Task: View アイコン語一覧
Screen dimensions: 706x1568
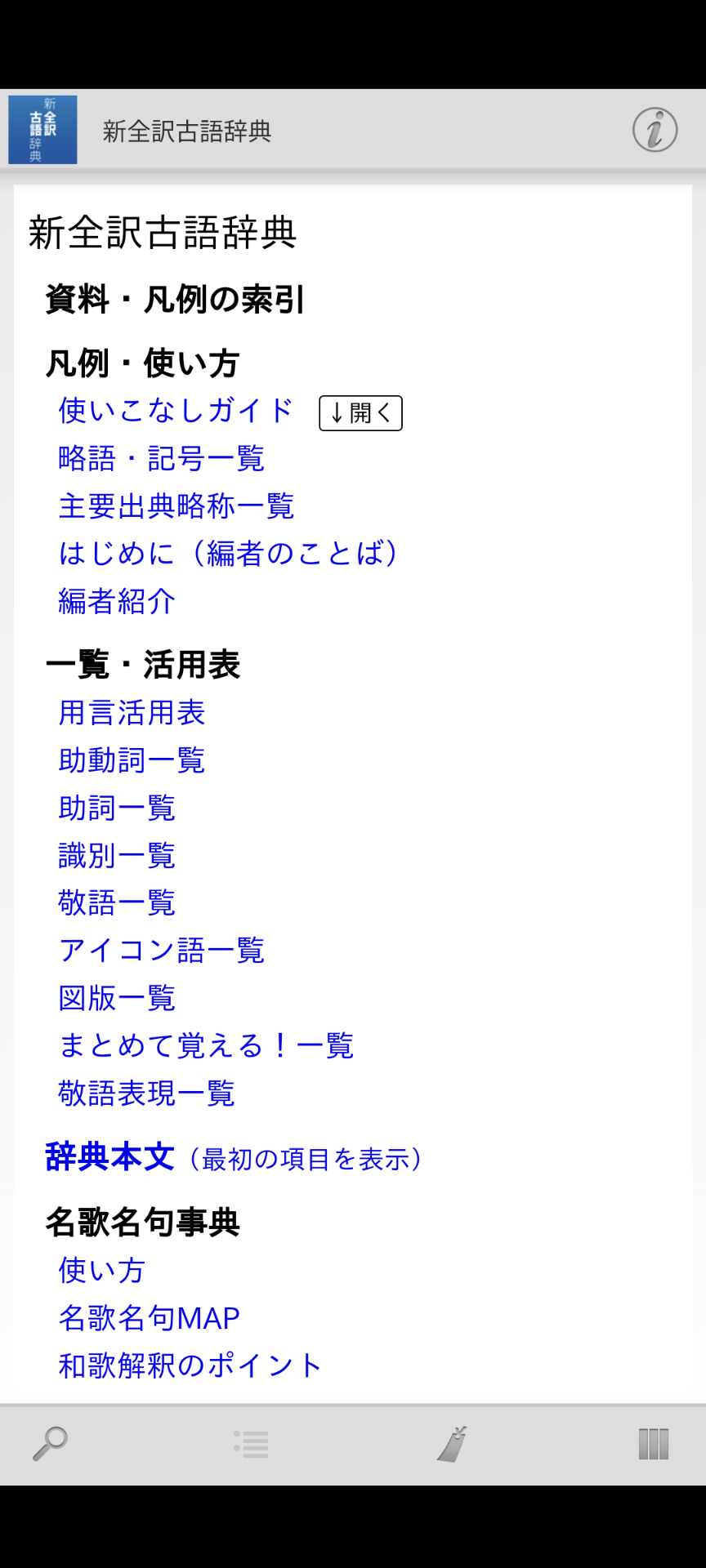Action: (162, 950)
